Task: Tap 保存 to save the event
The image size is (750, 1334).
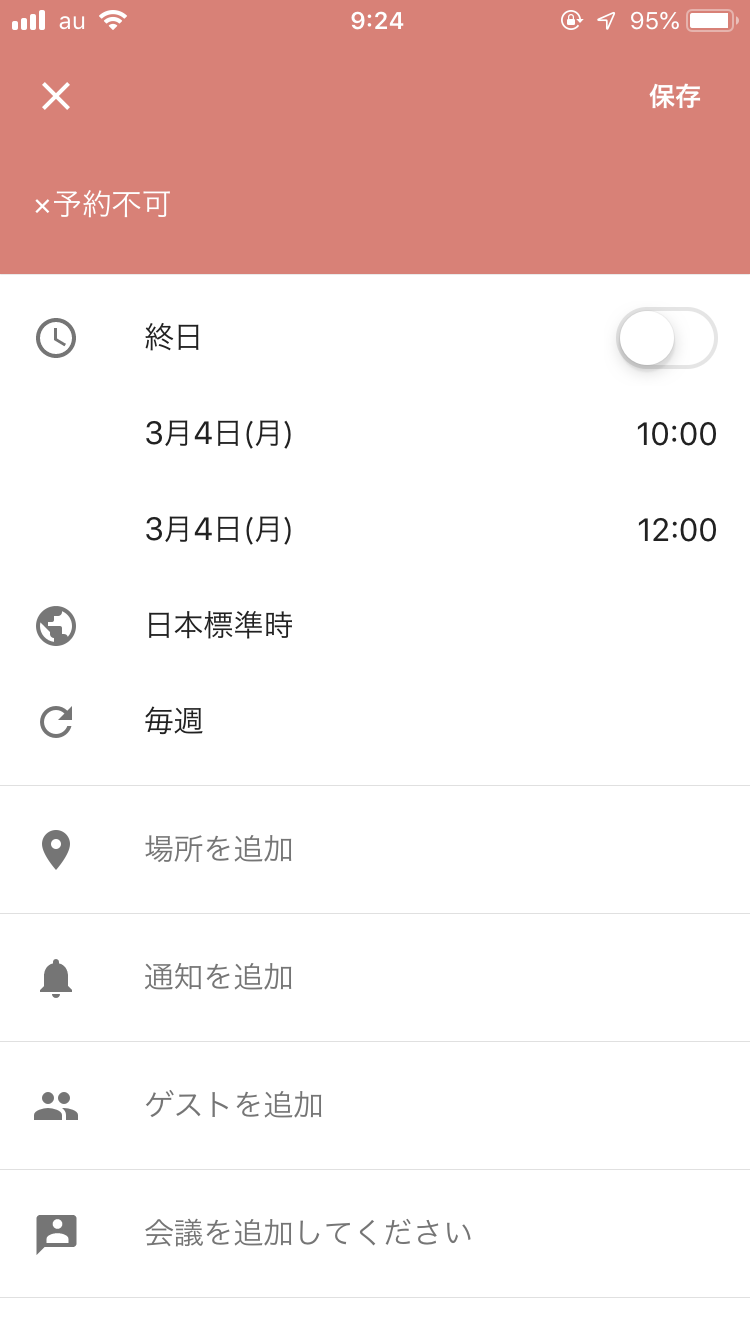Action: (675, 96)
